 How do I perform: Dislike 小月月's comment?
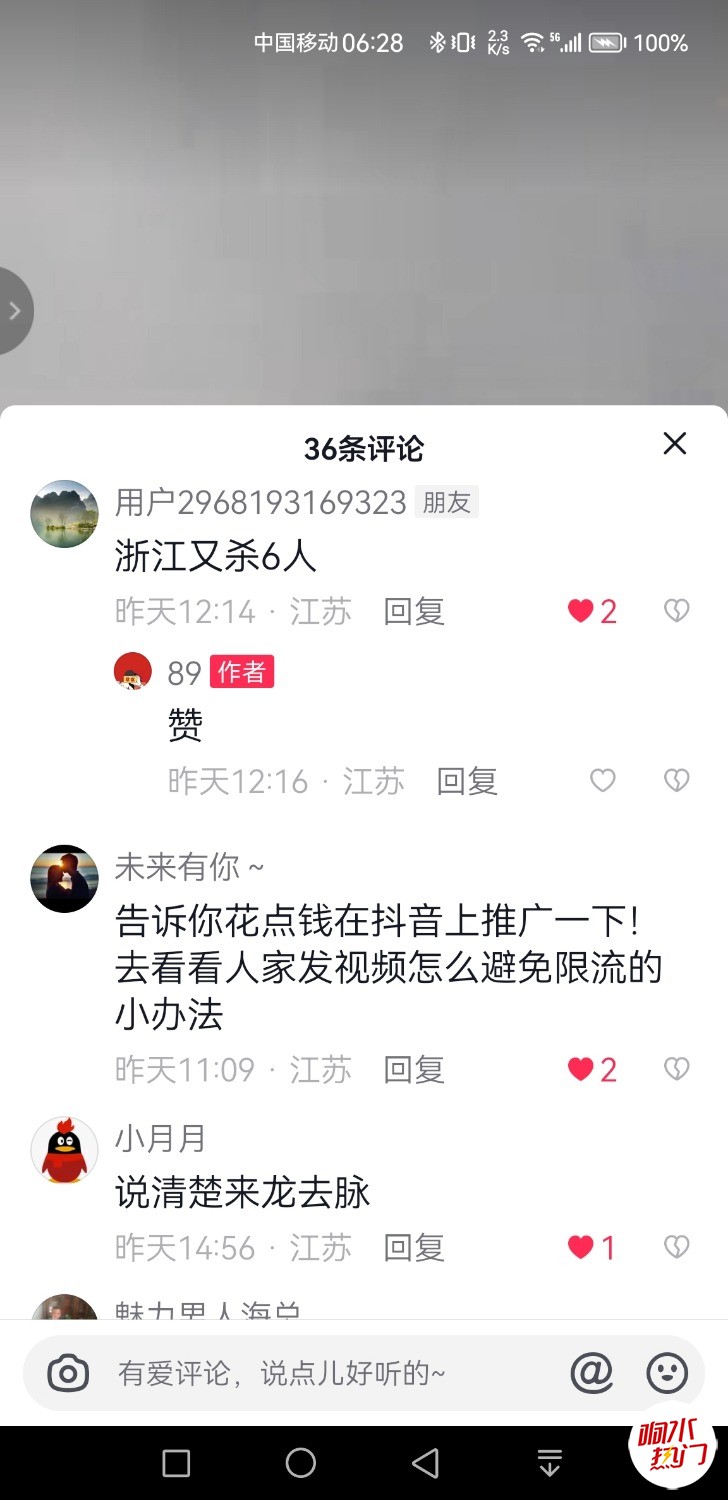[677, 1247]
